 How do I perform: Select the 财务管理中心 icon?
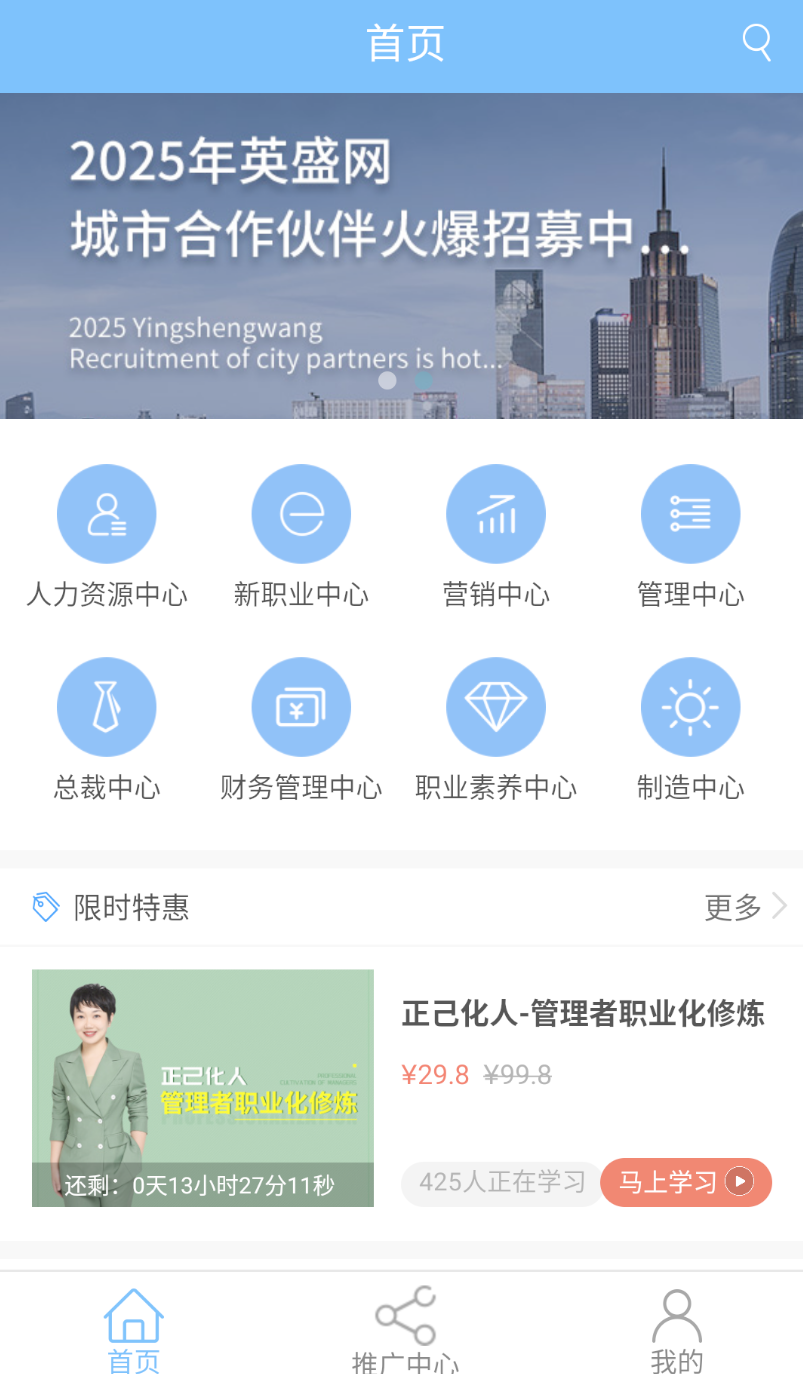pos(301,706)
